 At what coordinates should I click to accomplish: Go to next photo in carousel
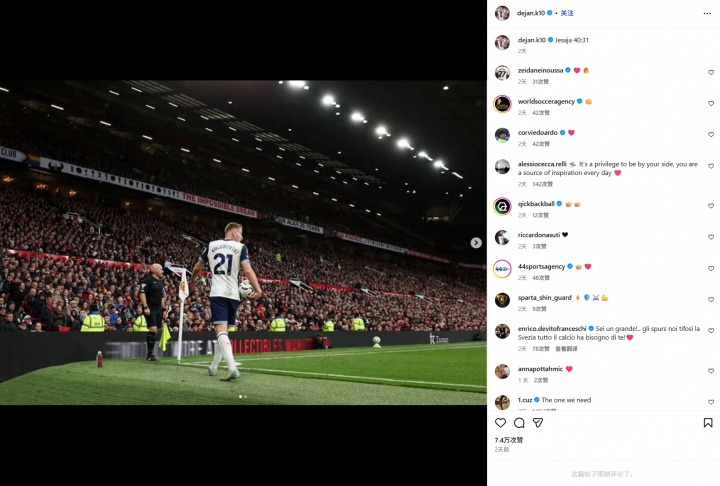pyautogui.click(x=476, y=242)
